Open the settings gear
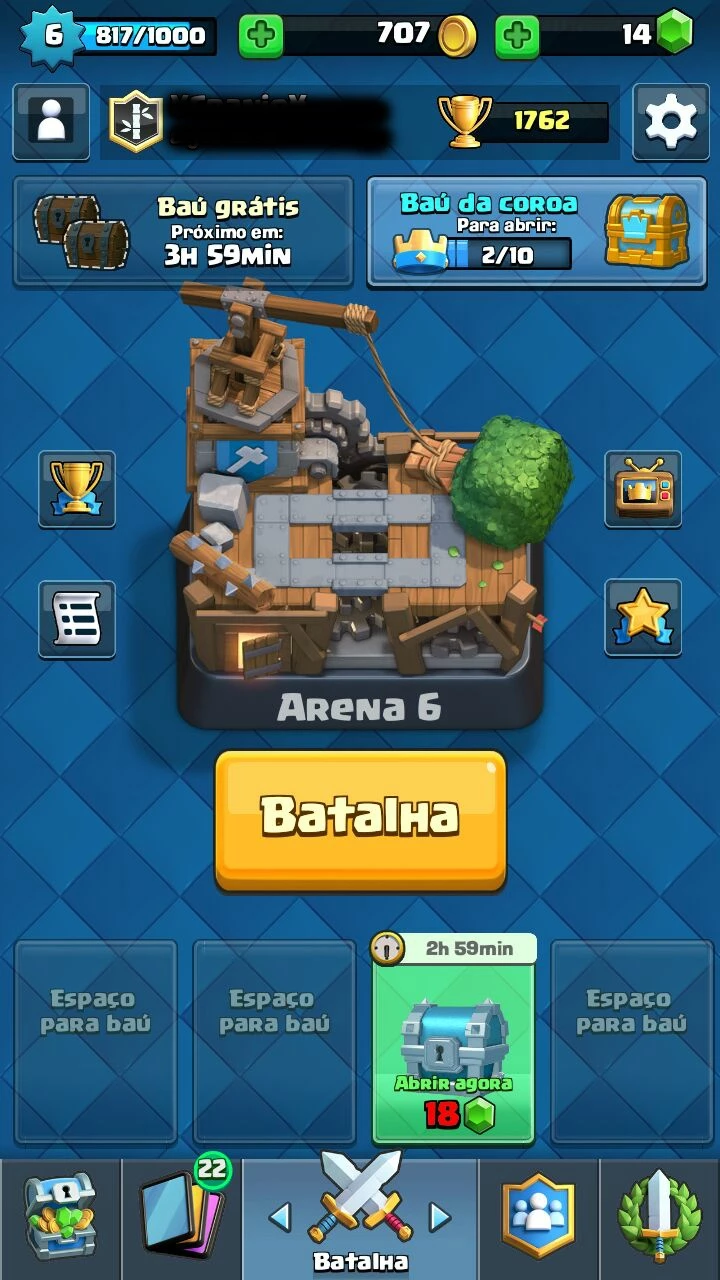Image resolution: width=720 pixels, height=1280 pixels. (x=670, y=122)
